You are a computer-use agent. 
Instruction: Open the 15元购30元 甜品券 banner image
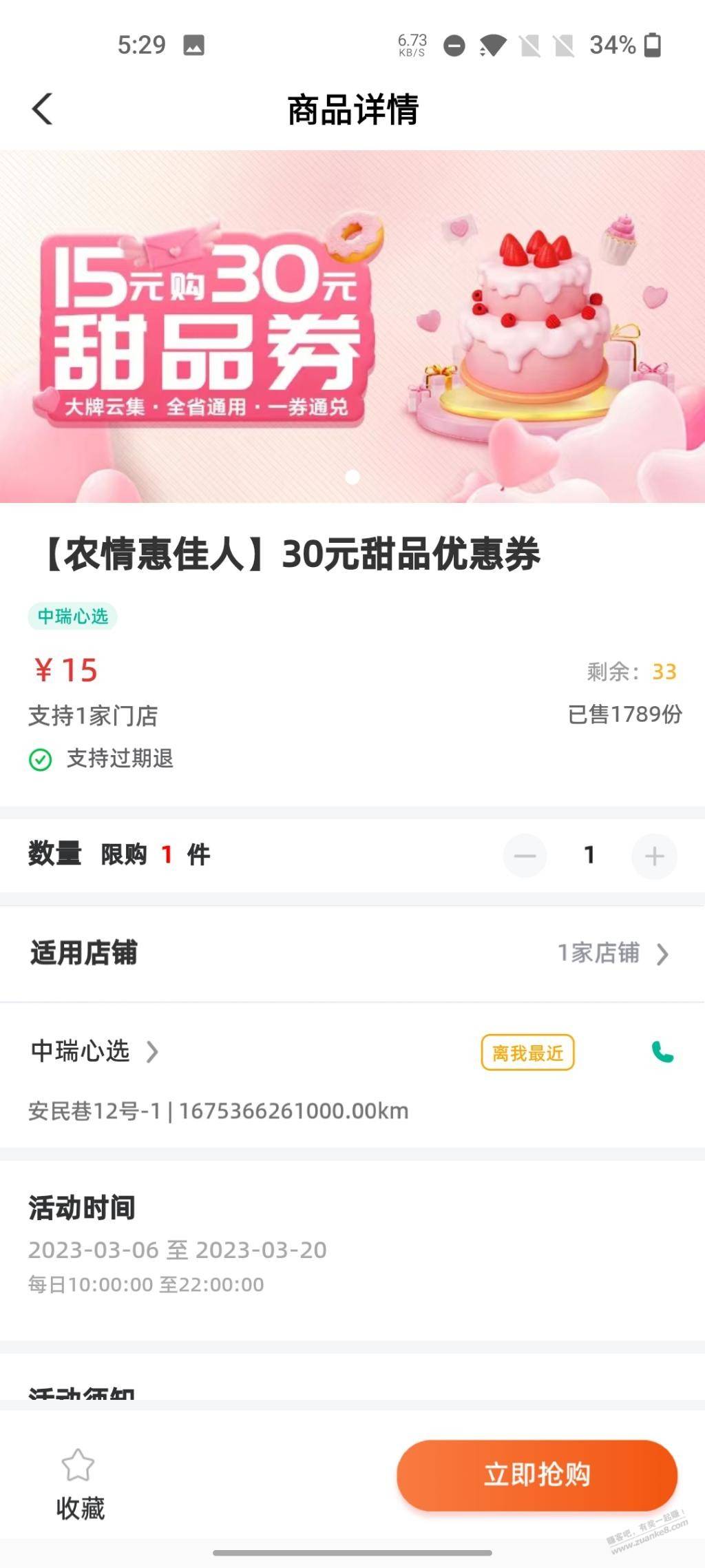[352, 327]
